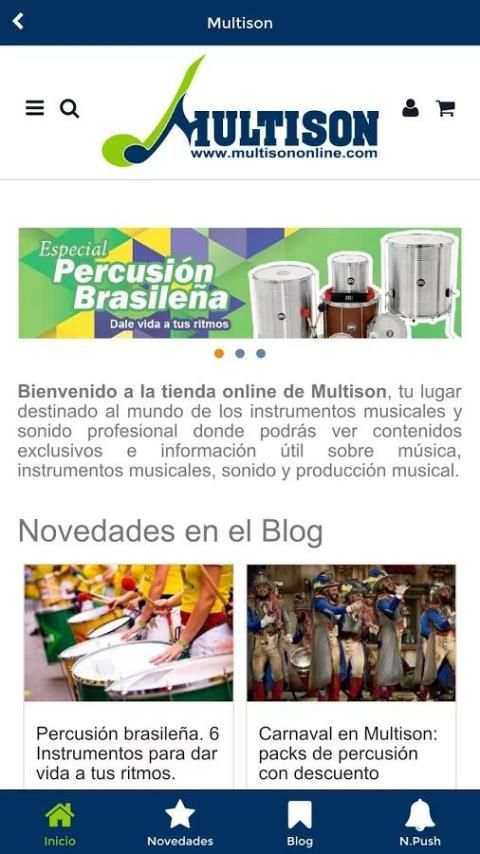Open the N.Push notifications tab
Viewport: 480px width, 854px height.
coord(420,822)
